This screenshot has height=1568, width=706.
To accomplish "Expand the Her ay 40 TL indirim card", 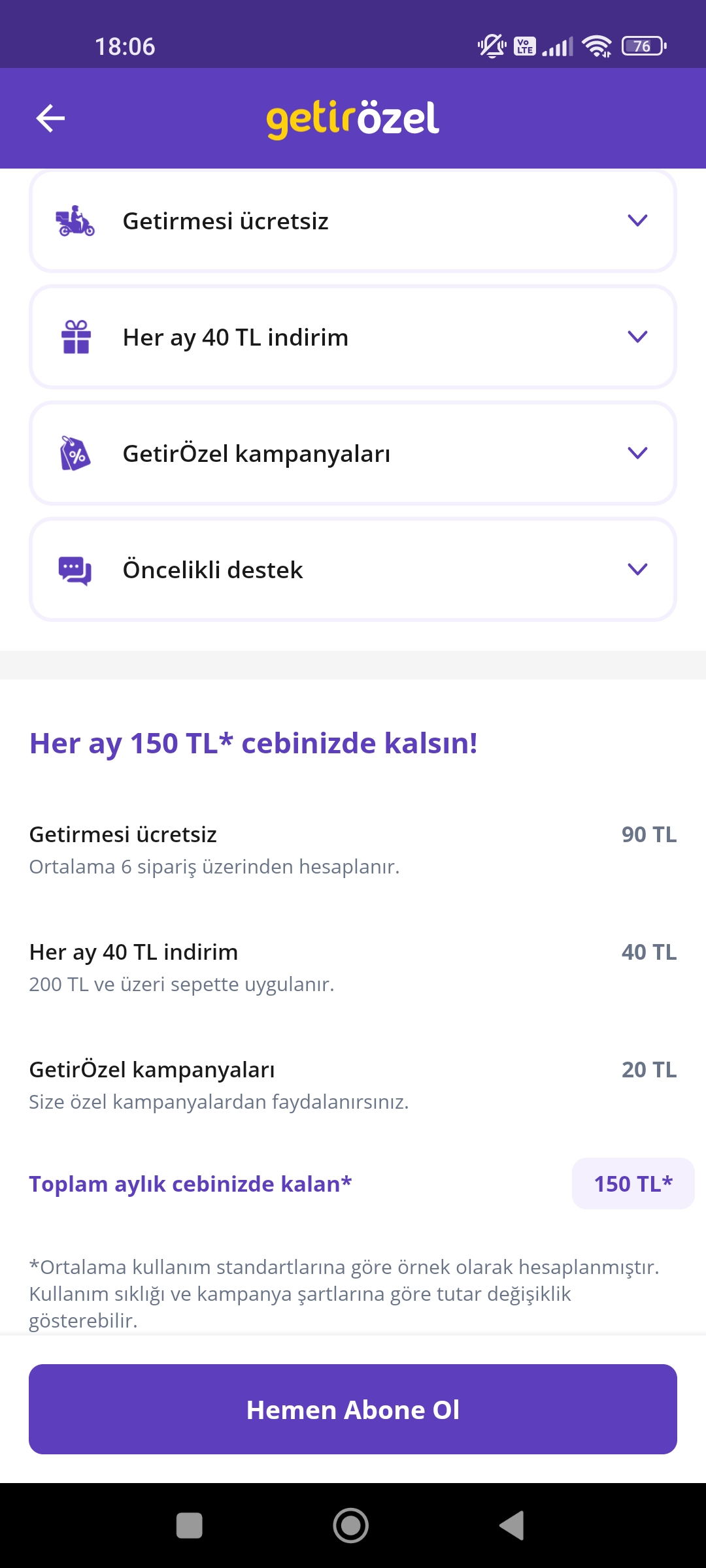I will pyautogui.click(x=353, y=337).
